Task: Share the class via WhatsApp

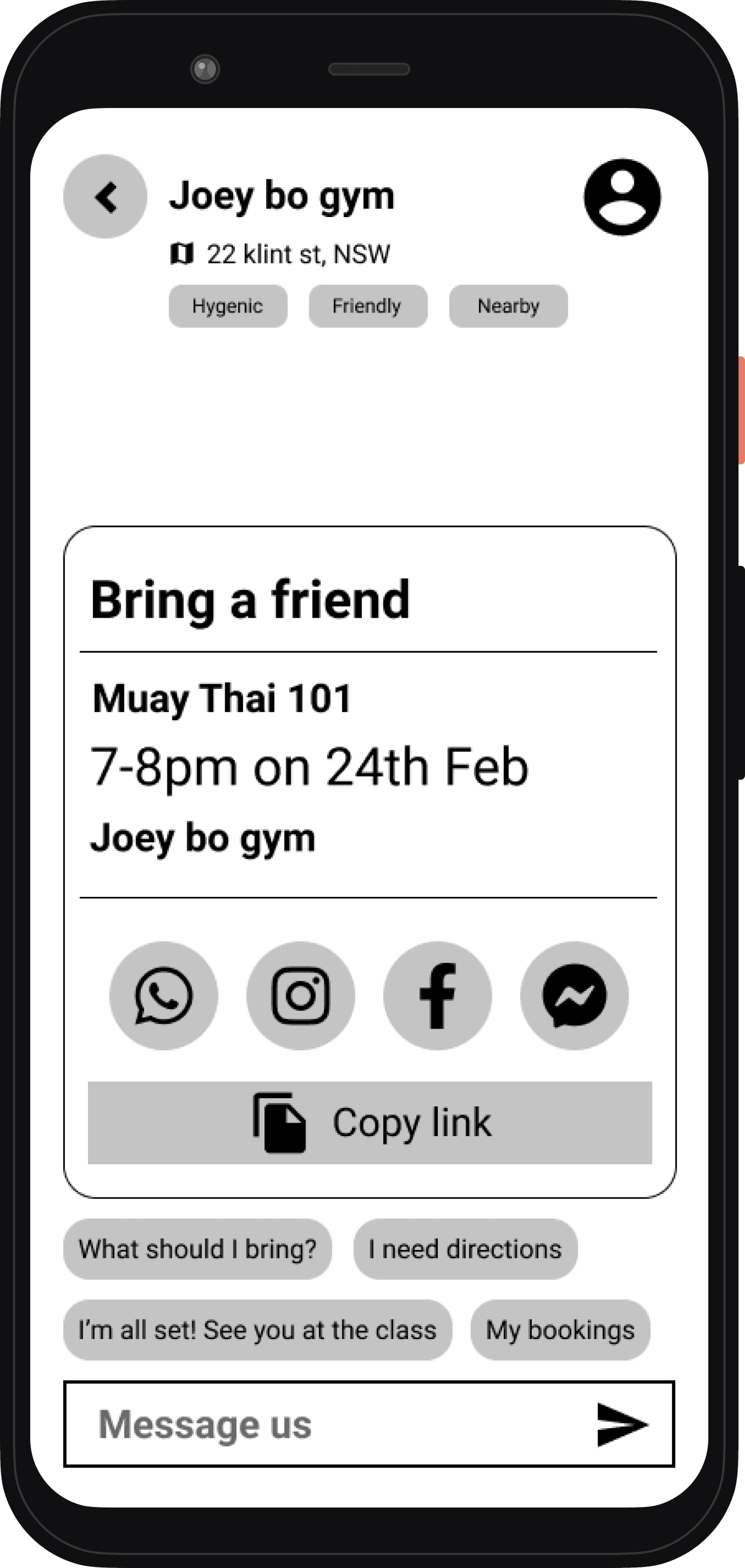Action: tap(164, 995)
